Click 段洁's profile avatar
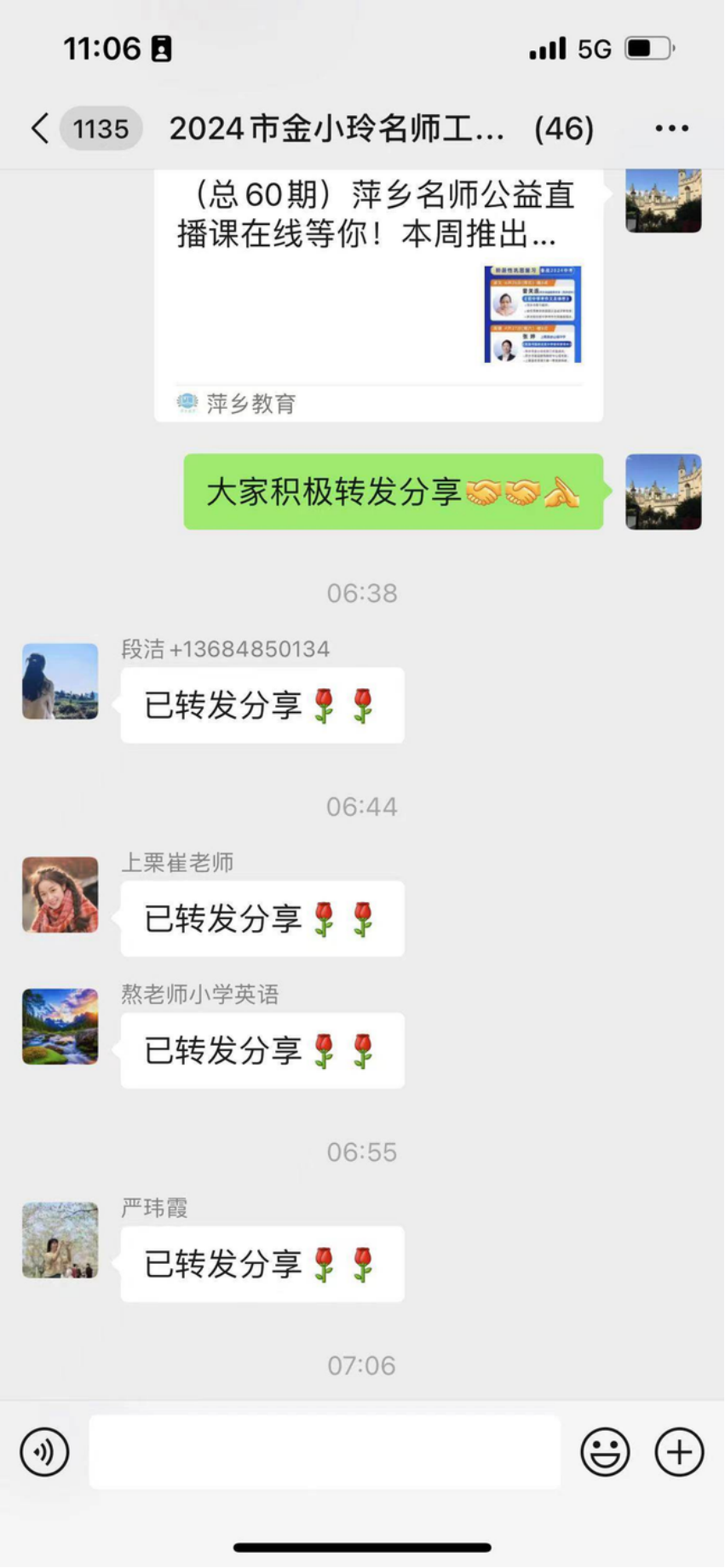The height and width of the screenshot is (1568, 725). click(x=60, y=681)
